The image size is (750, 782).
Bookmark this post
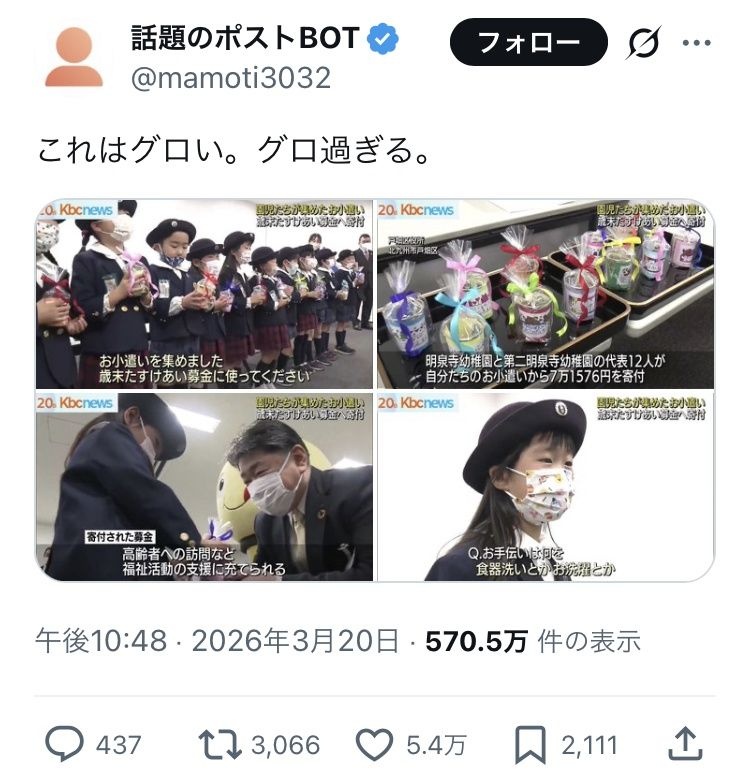(x=529, y=744)
